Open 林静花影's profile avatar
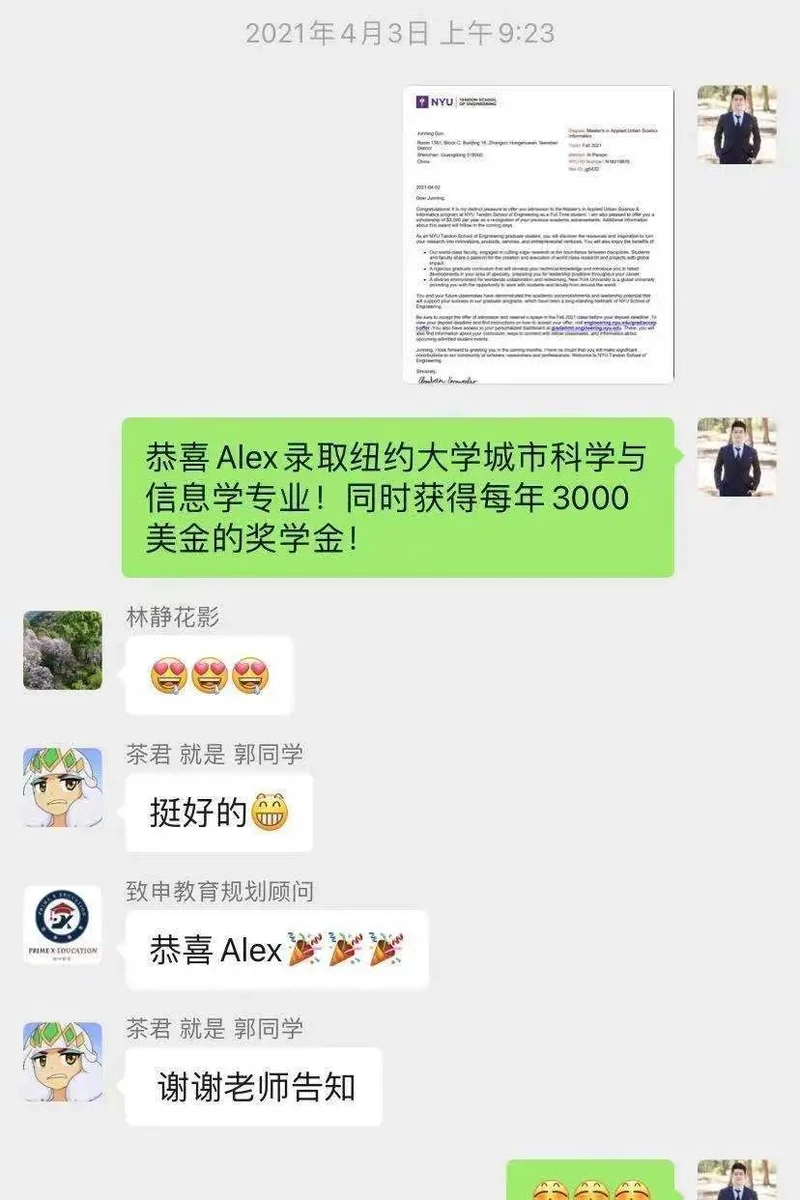This screenshot has height=1200, width=800. [x=62, y=650]
